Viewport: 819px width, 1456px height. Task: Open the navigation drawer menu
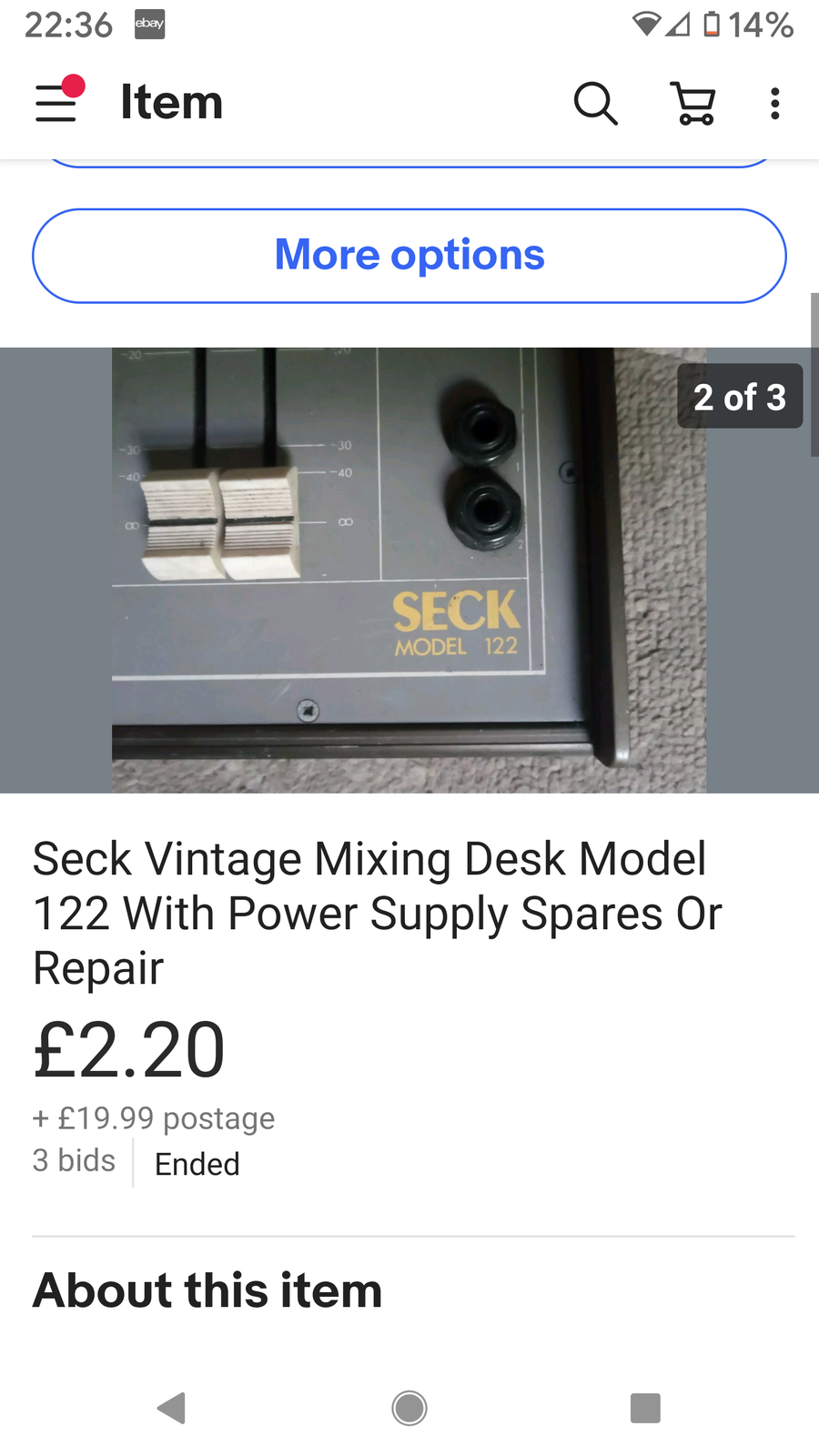point(56,101)
